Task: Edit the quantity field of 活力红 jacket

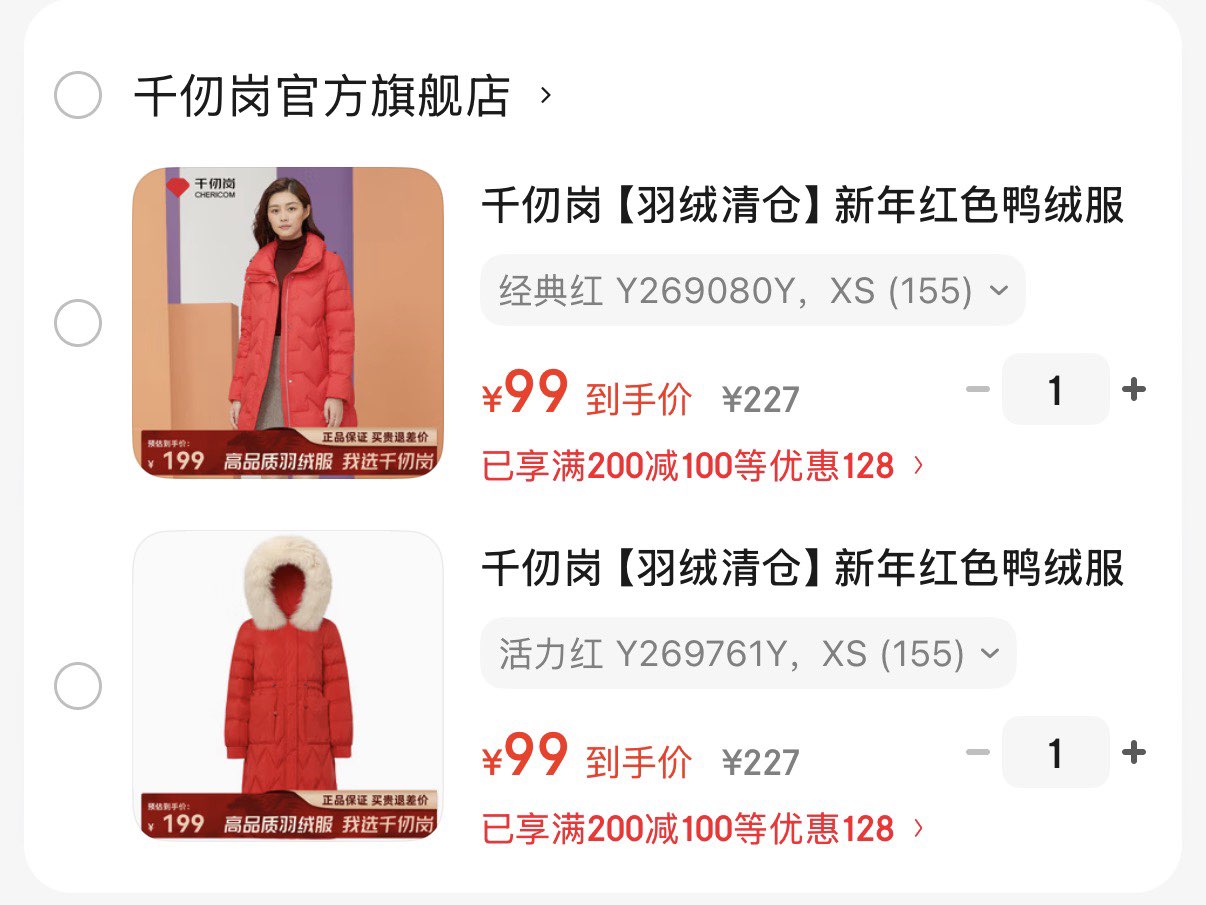Action: 1055,752
